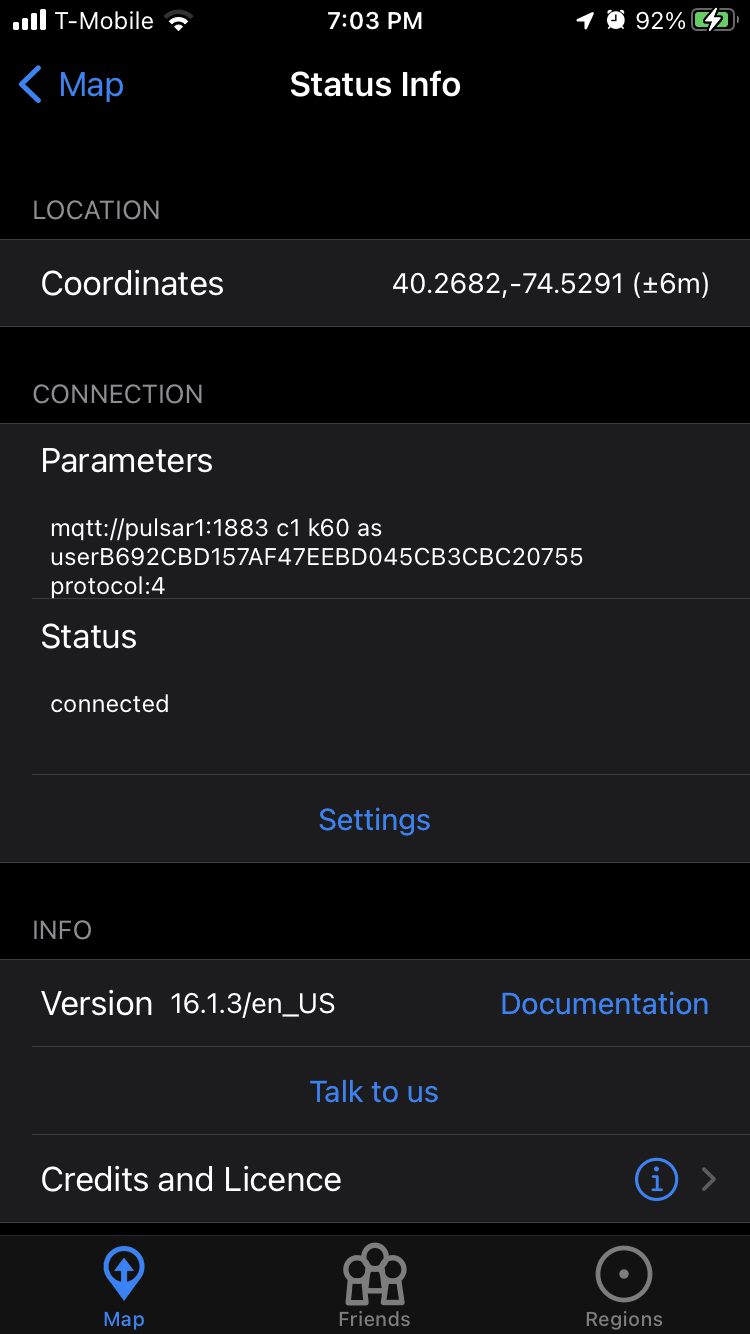Go back to Map
Image resolution: width=750 pixels, height=1334 pixels.
tap(71, 85)
